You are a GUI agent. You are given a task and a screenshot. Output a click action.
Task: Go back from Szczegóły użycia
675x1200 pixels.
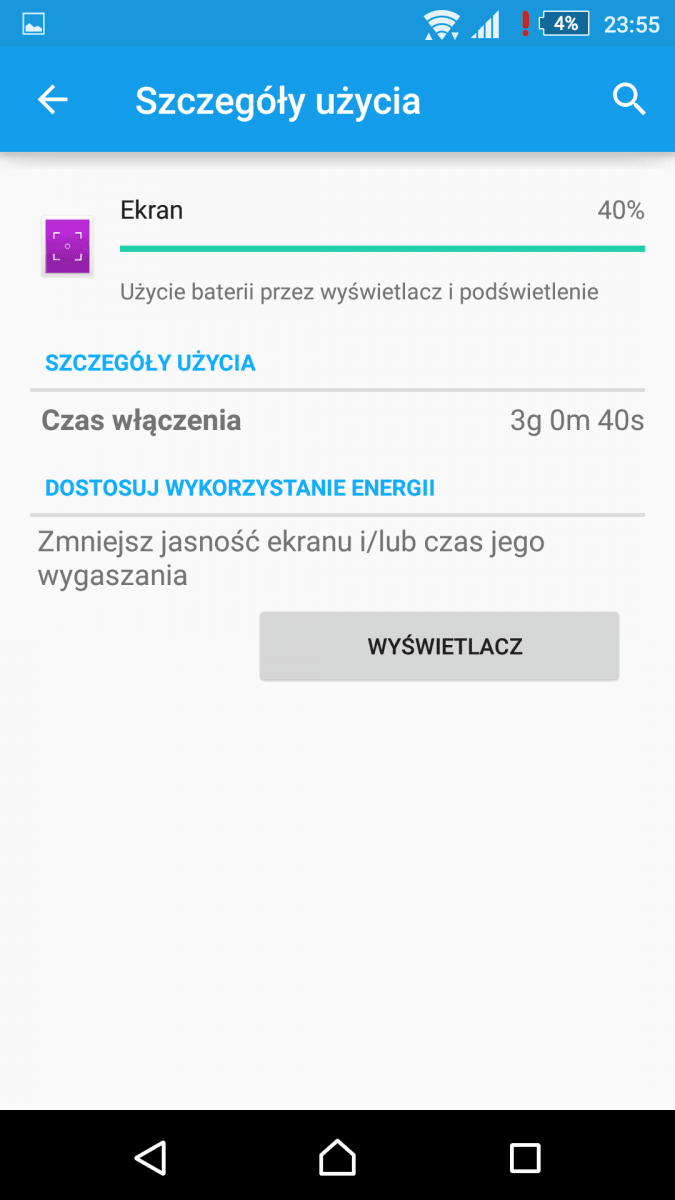52,100
